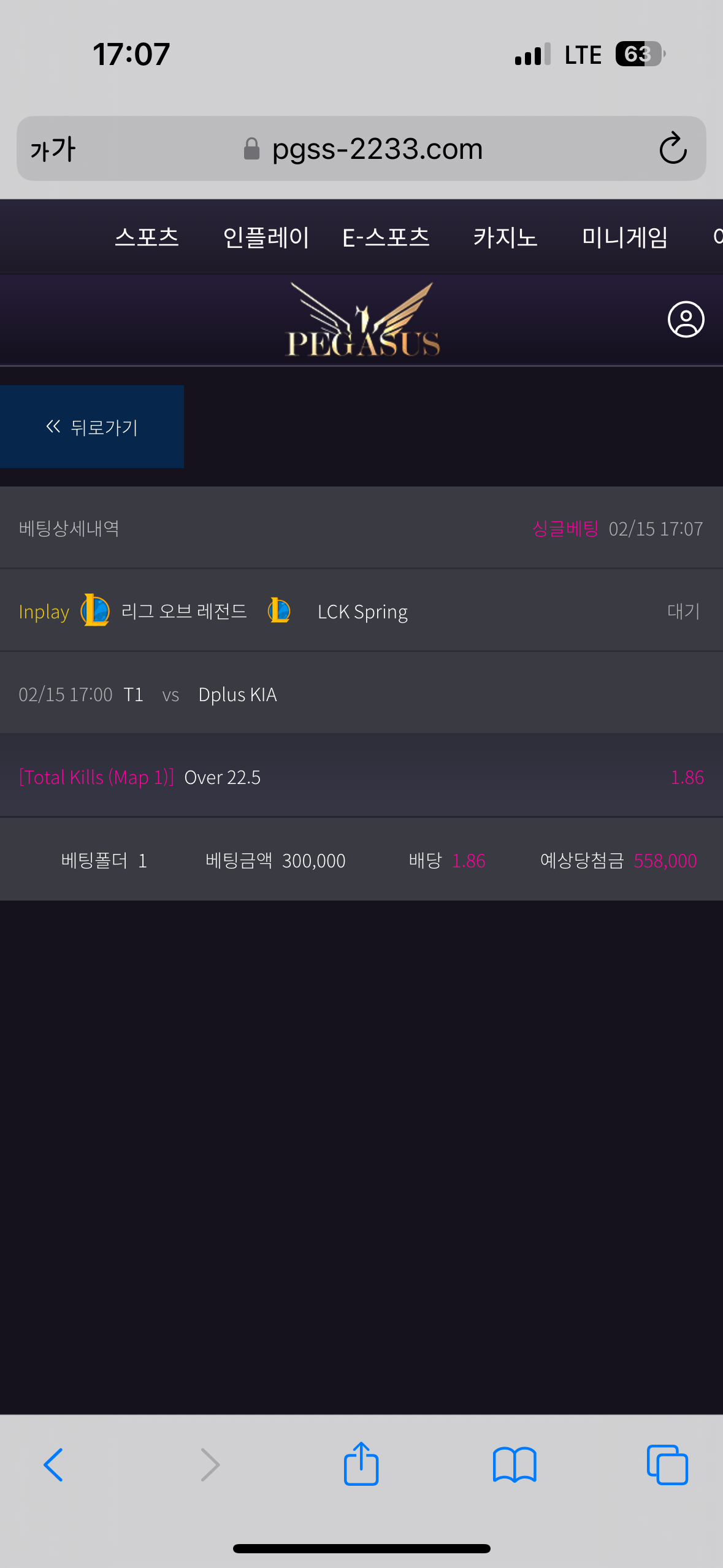Open the 가가 text size menu

53,149
